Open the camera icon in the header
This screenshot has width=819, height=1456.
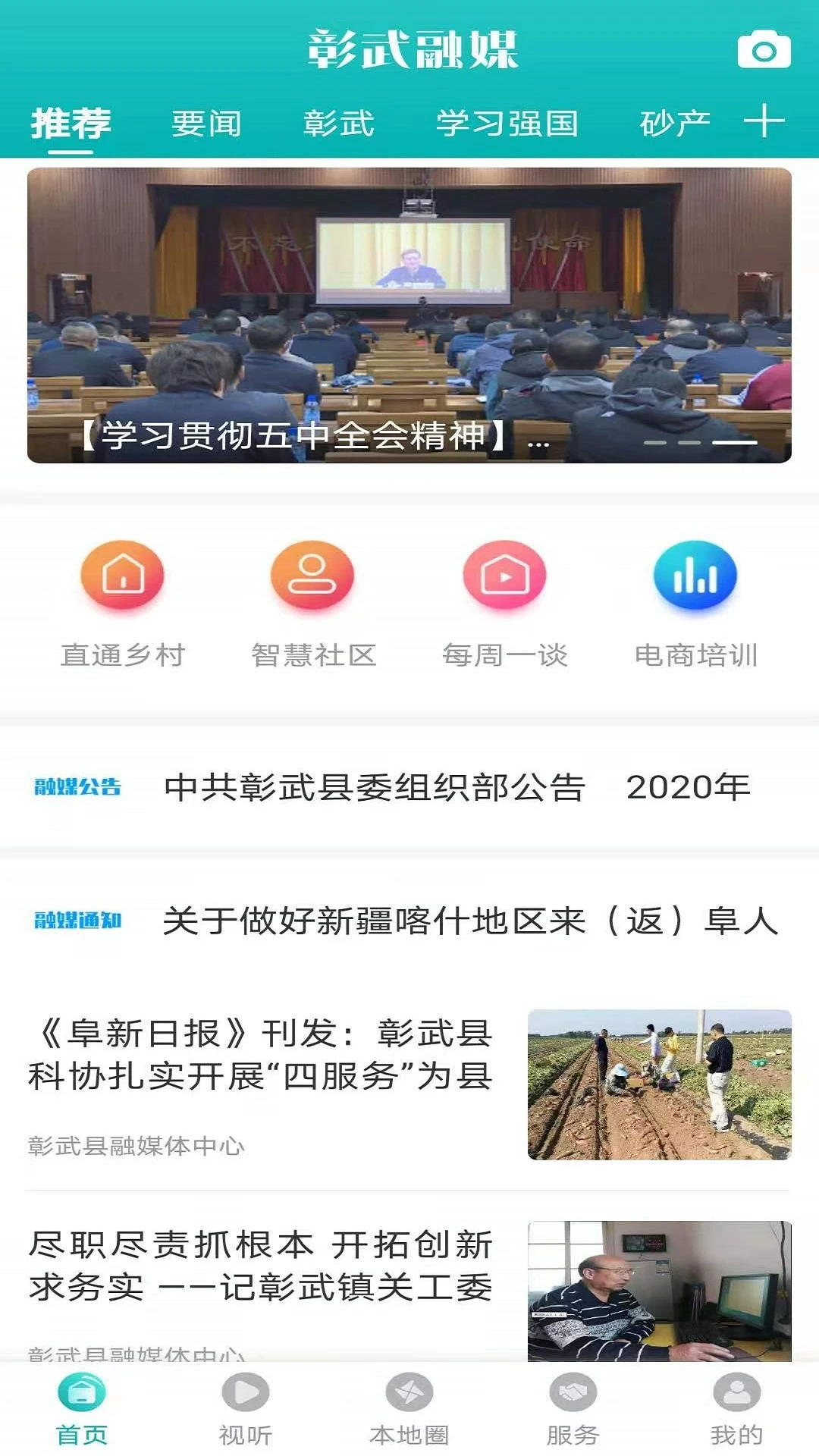point(763,50)
